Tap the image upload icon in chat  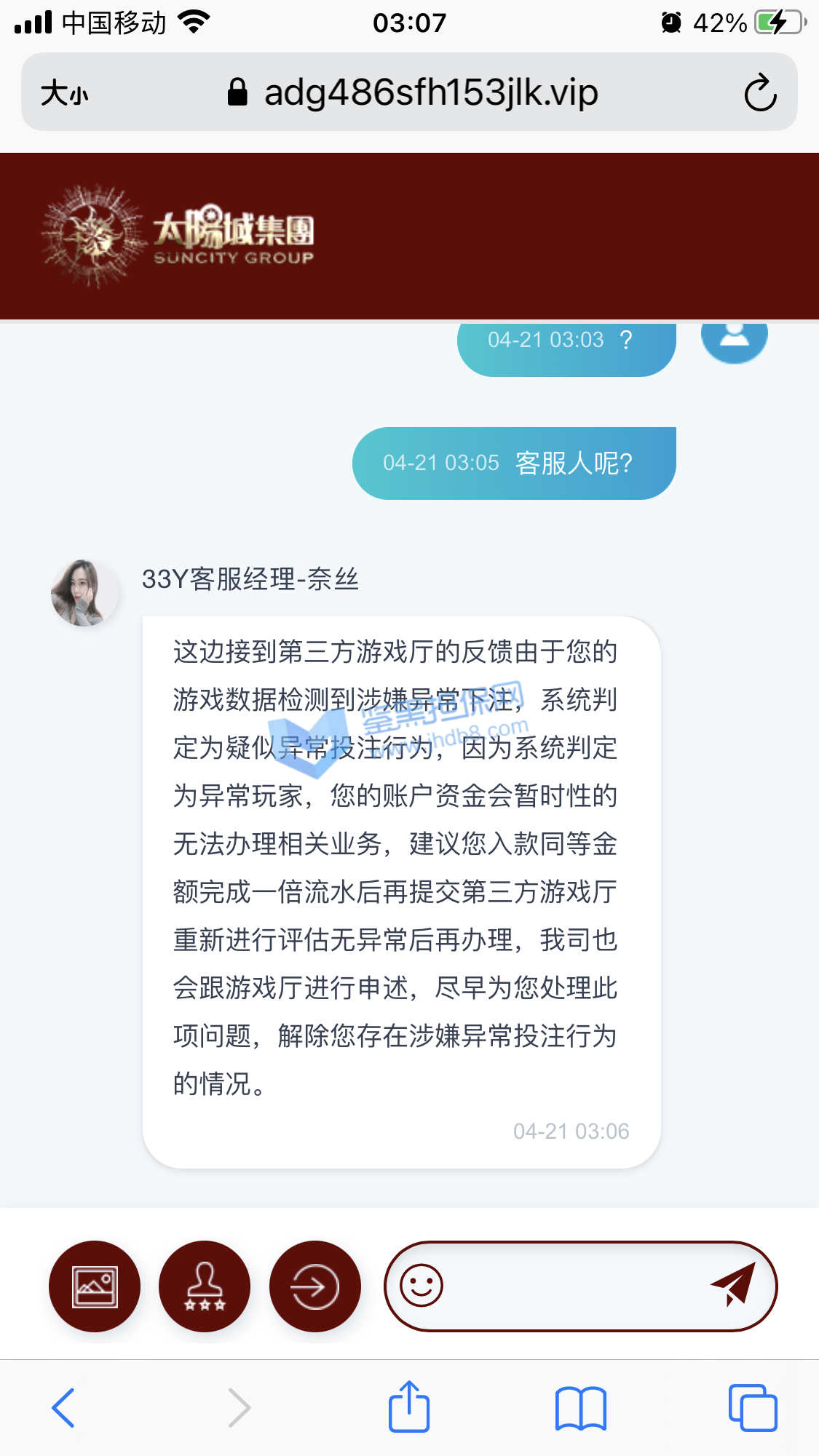pos(95,1286)
